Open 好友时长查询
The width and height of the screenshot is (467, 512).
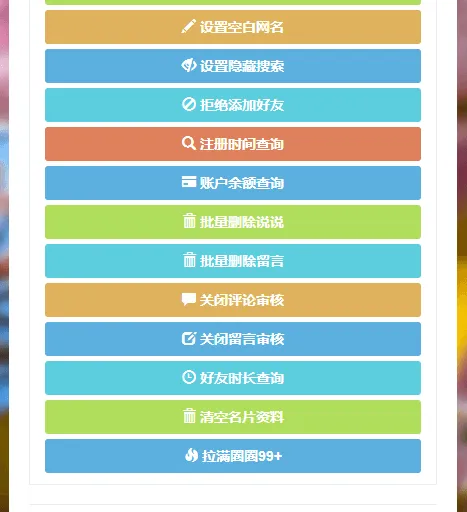(x=233, y=378)
